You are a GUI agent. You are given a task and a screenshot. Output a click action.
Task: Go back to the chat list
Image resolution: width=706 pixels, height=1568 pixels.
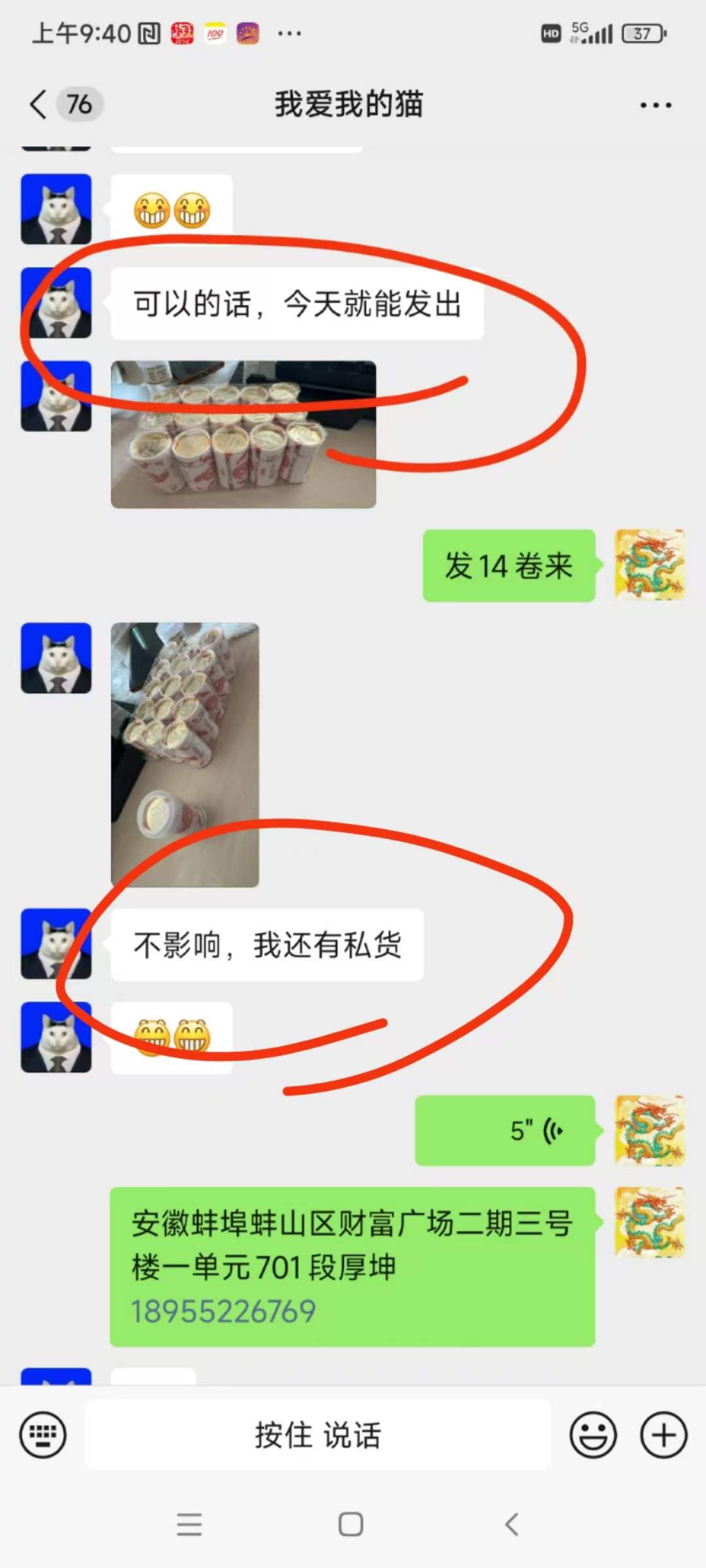pyautogui.click(x=39, y=105)
